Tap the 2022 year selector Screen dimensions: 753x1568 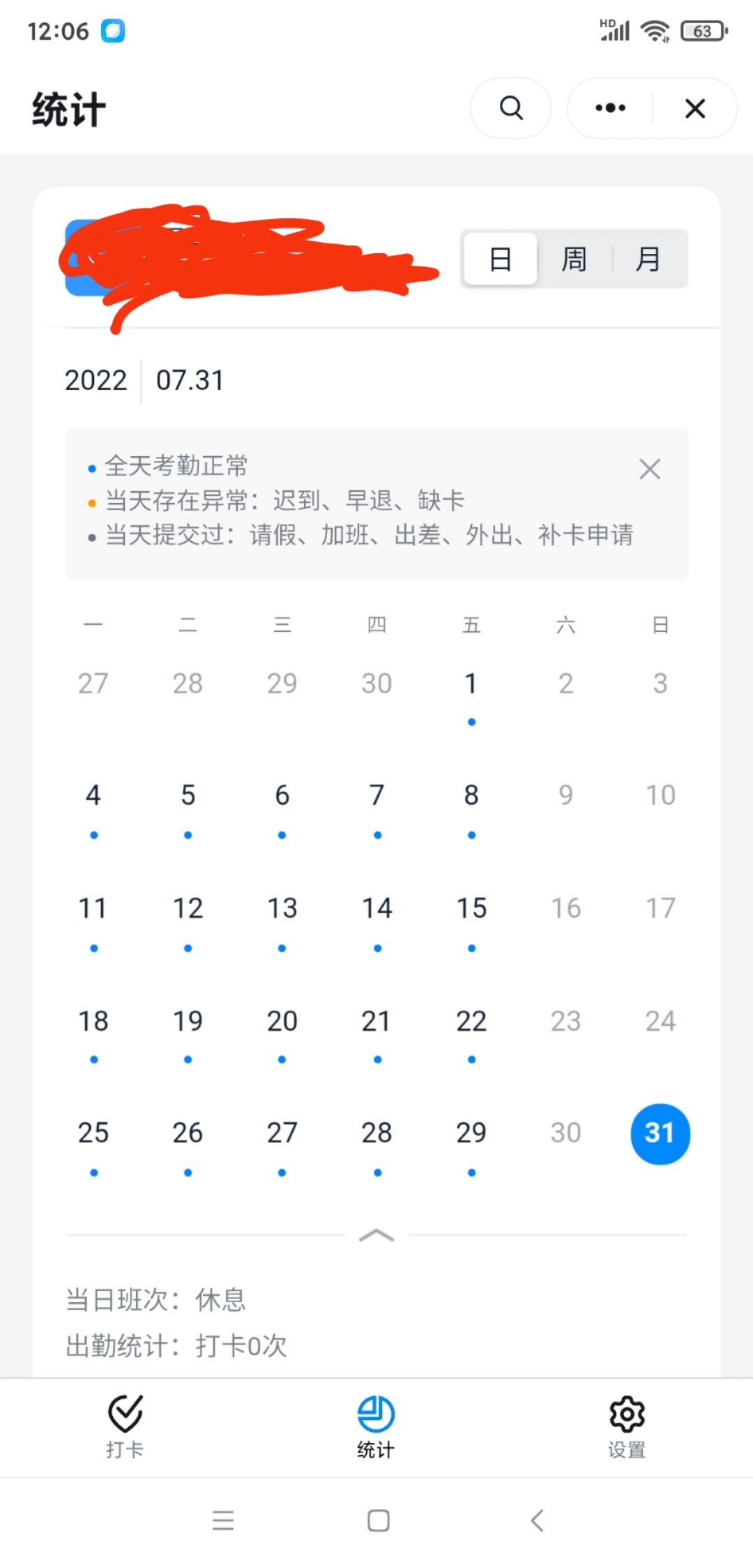coord(96,381)
